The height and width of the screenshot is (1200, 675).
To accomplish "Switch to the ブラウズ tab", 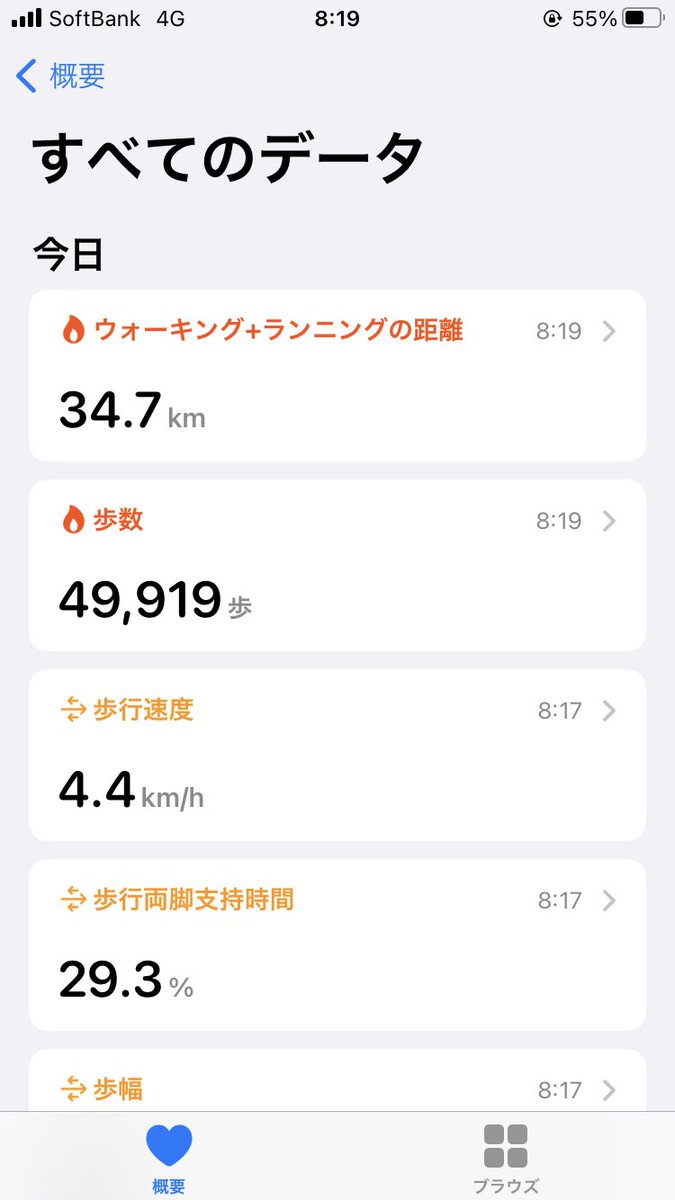I will [506, 1158].
